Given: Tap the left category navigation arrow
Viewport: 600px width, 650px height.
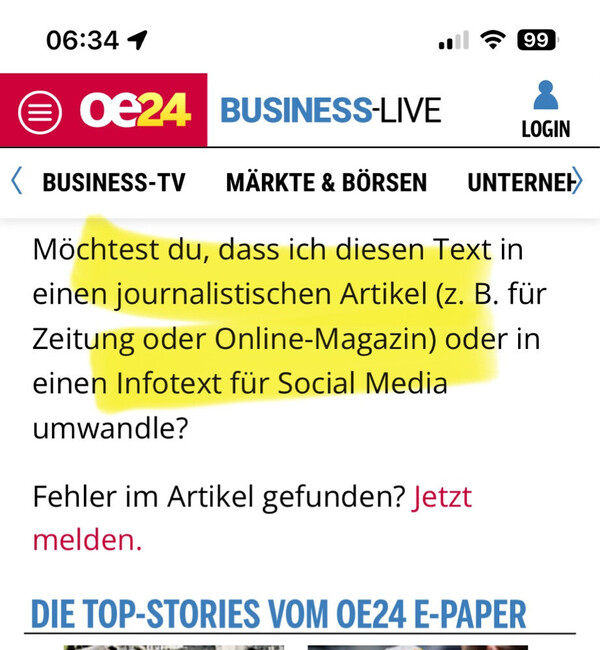Looking at the screenshot, I should (x=16, y=181).
